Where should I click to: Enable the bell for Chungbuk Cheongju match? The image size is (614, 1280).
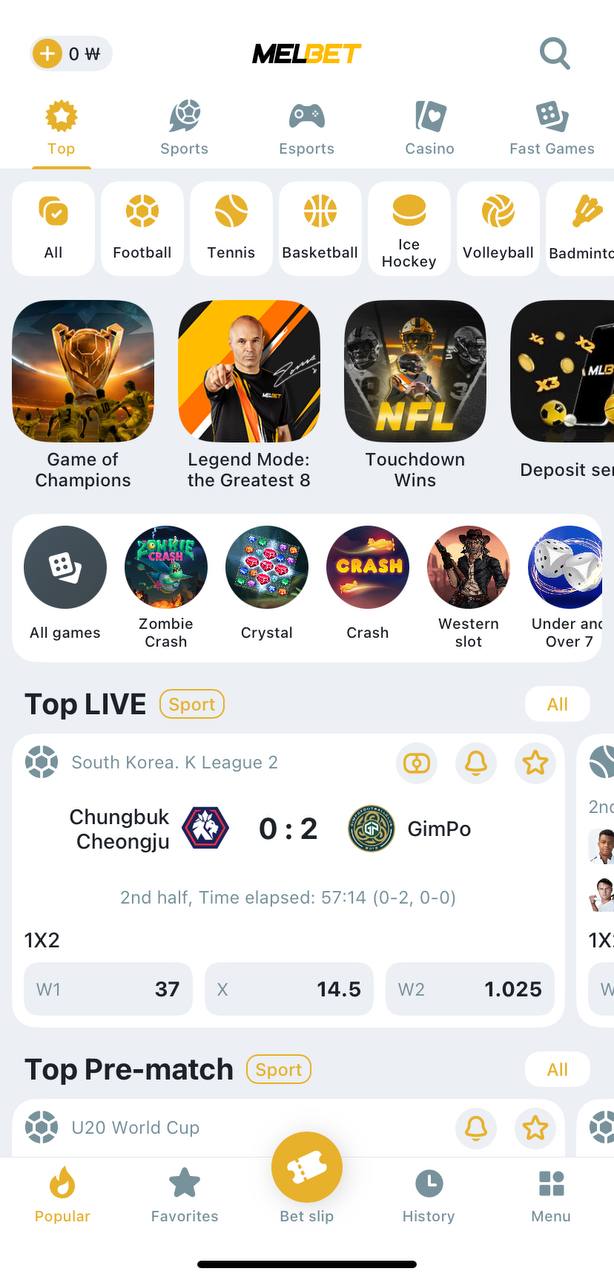[x=476, y=763]
